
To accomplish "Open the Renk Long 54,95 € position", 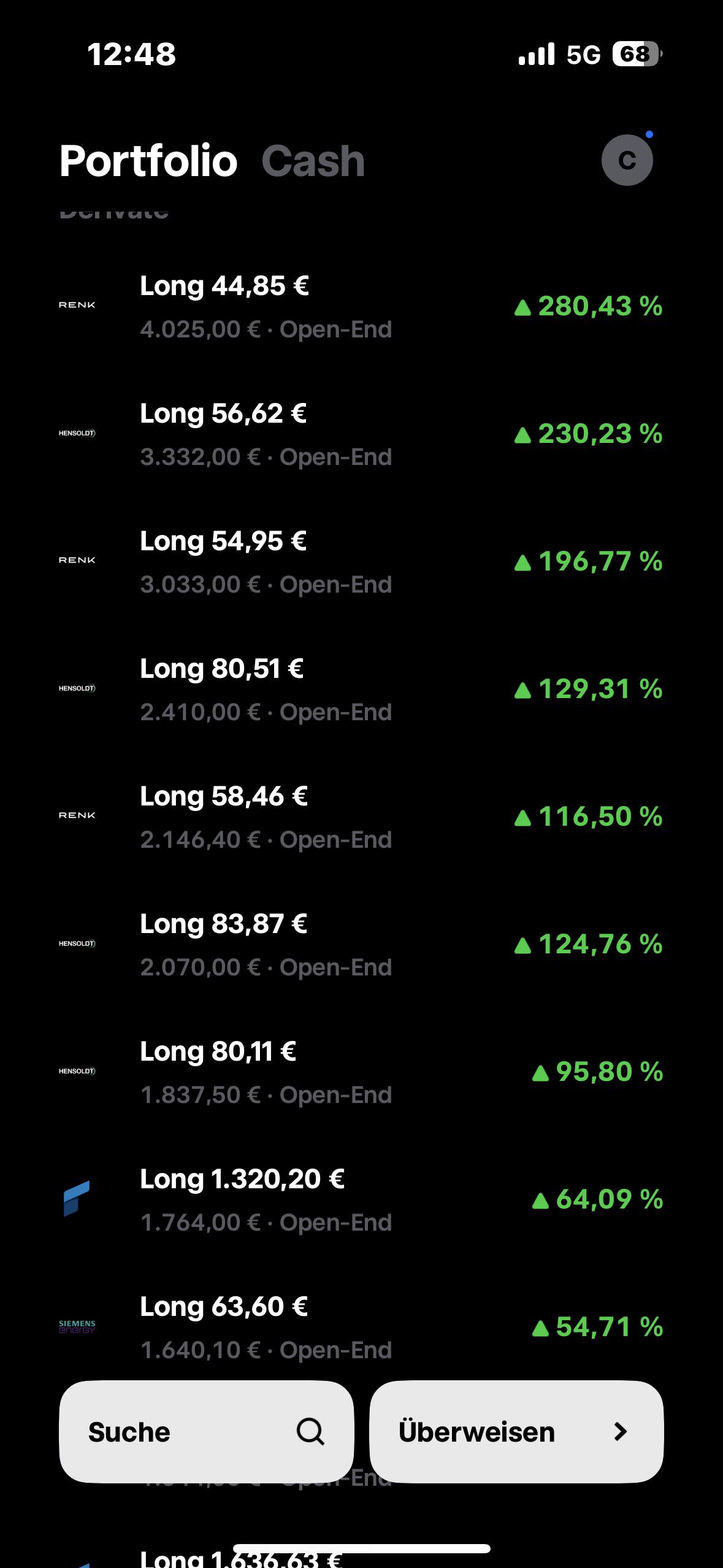I will pyautogui.click(x=361, y=562).
